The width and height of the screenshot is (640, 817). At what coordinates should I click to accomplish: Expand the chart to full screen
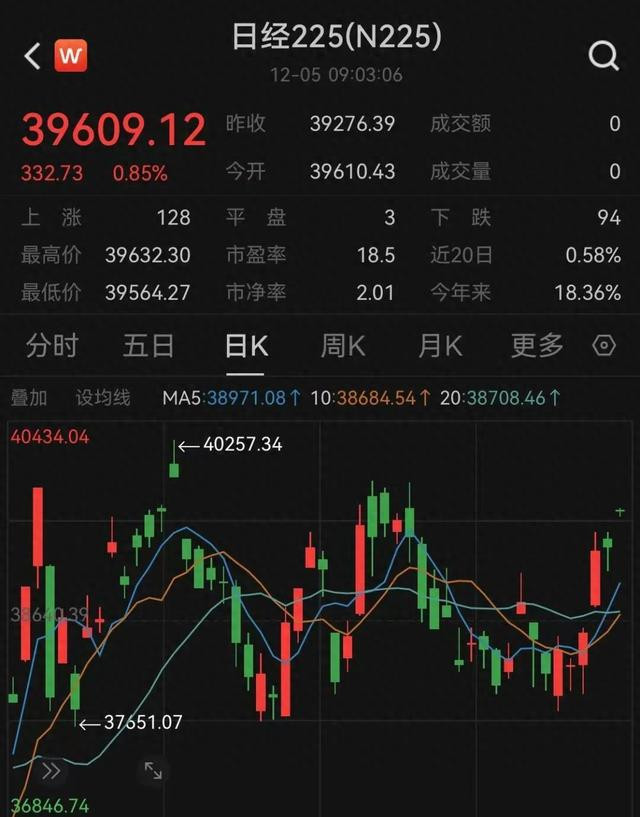point(153,770)
